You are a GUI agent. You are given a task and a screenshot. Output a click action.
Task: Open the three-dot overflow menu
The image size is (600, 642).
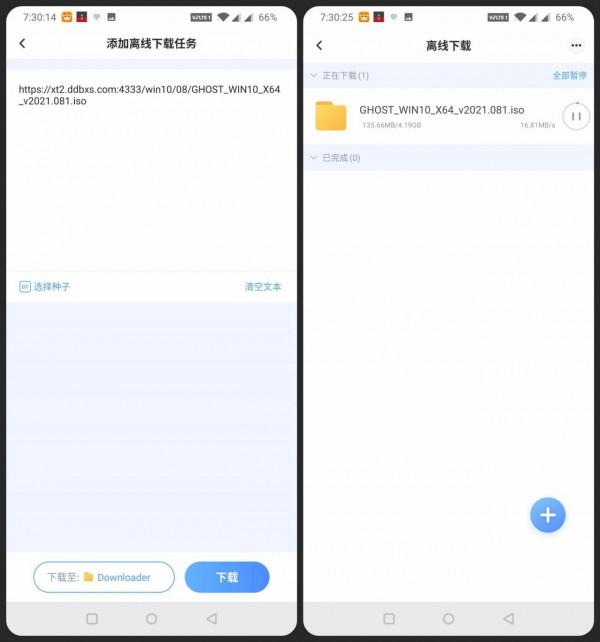point(576,45)
